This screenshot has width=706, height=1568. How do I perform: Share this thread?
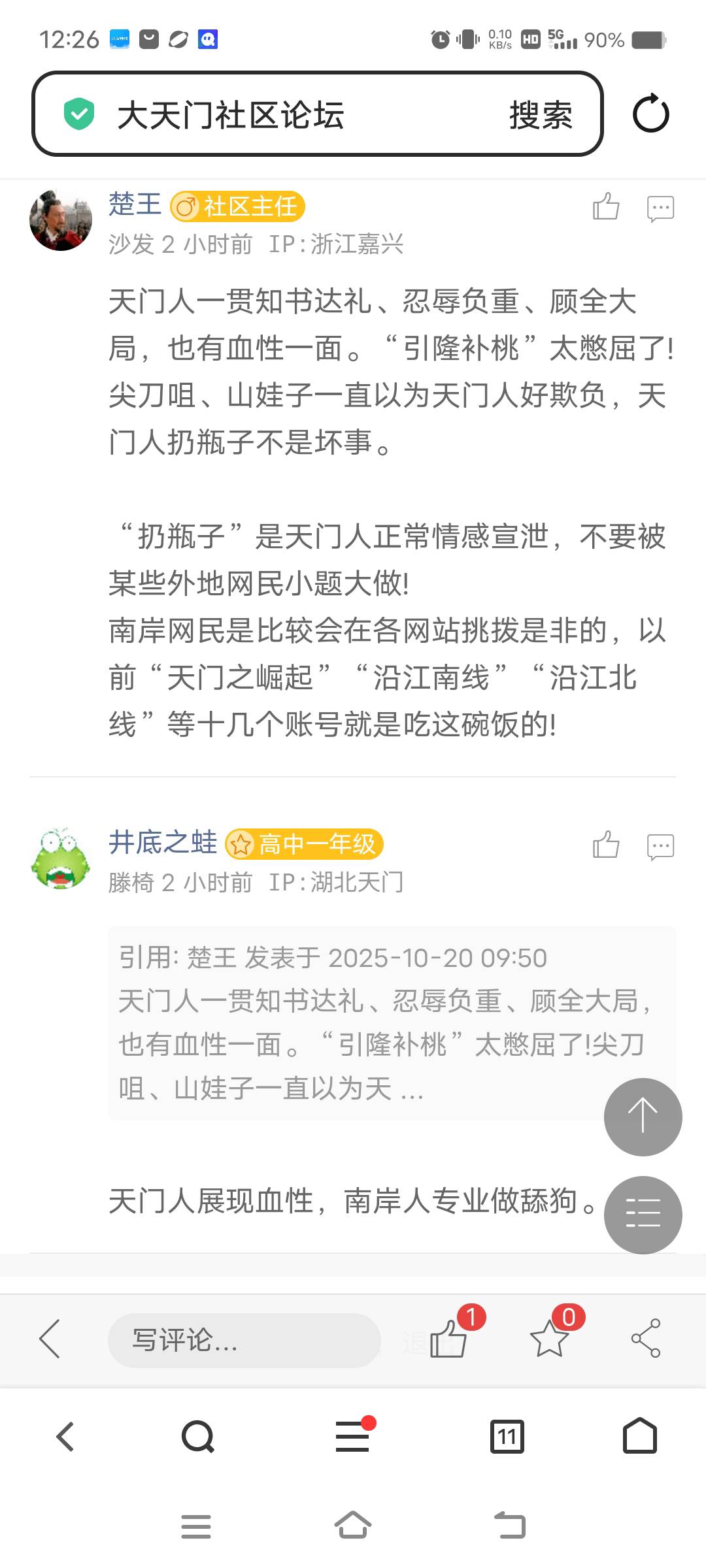click(x=646, y=1339)
